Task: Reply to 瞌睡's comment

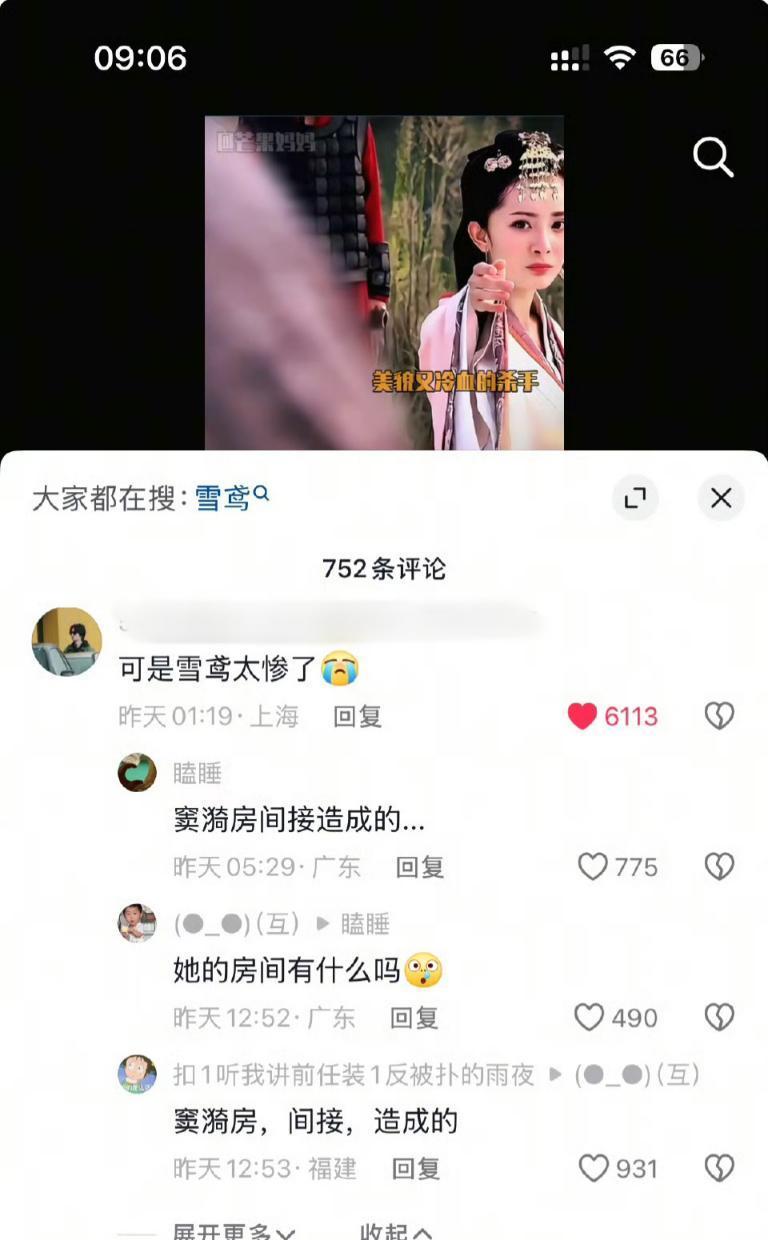Action: tap(419, 867)
